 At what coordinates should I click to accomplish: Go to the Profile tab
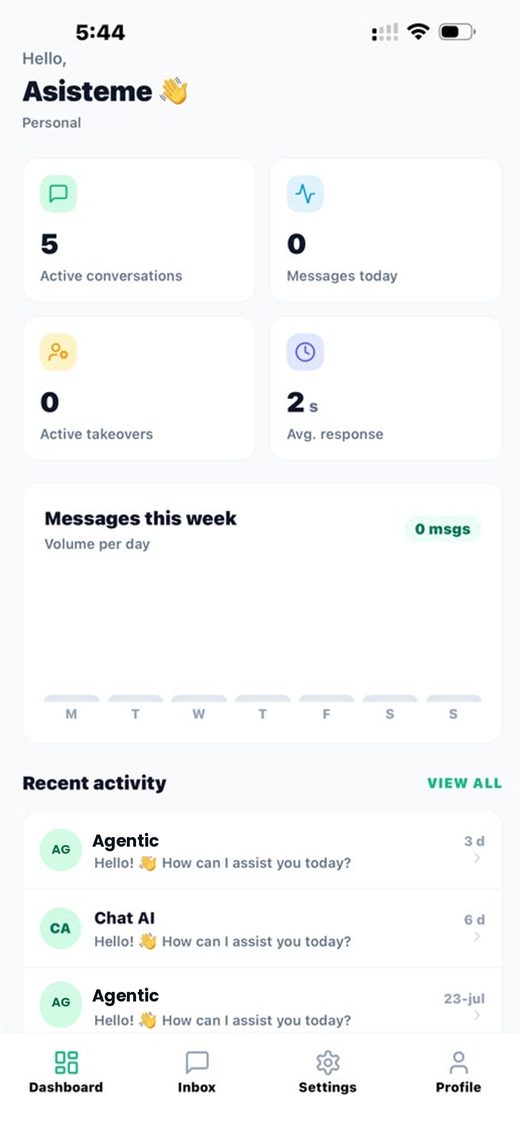(458, 1072)
